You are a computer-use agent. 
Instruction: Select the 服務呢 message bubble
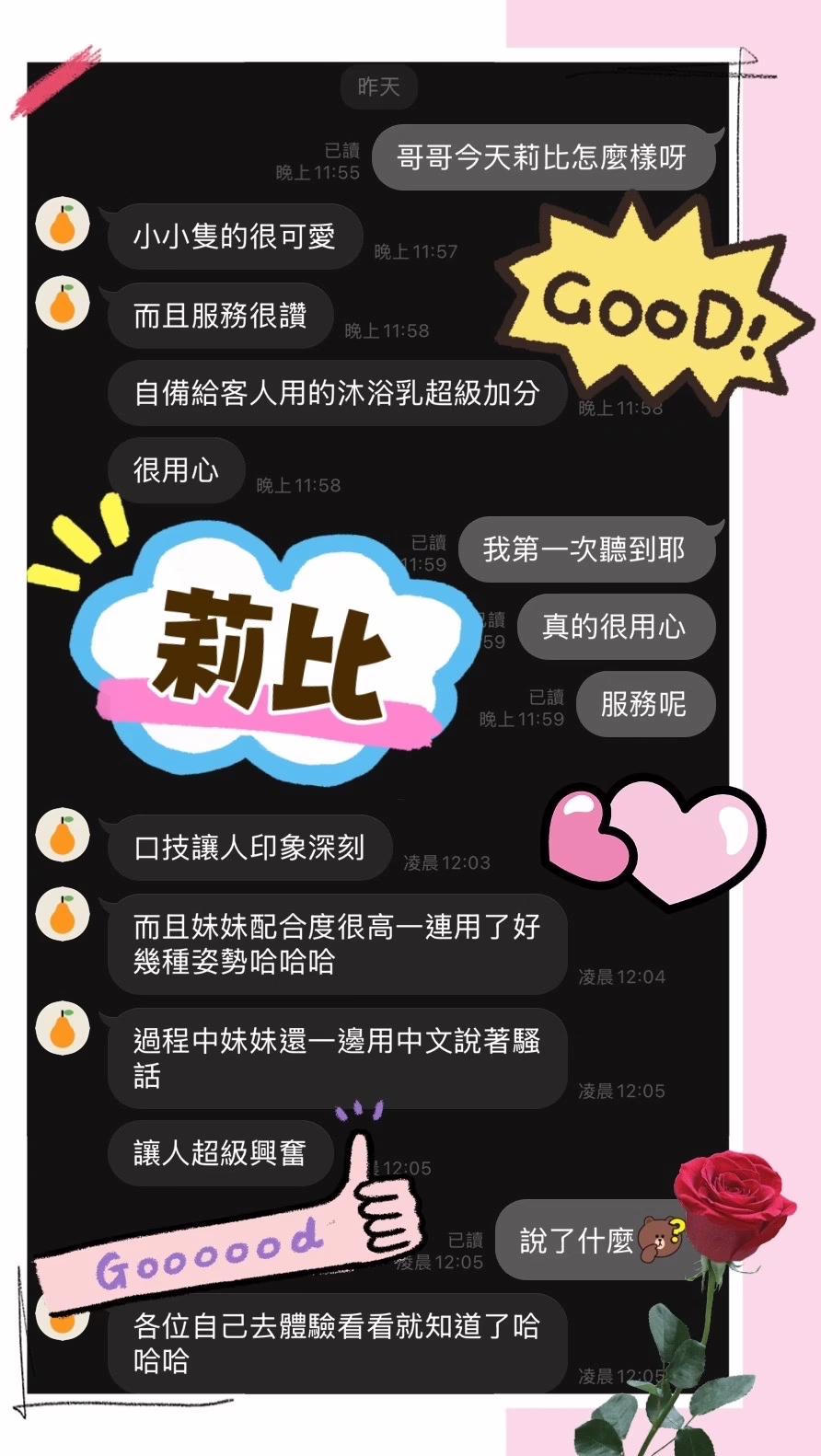tap(645, 704)
